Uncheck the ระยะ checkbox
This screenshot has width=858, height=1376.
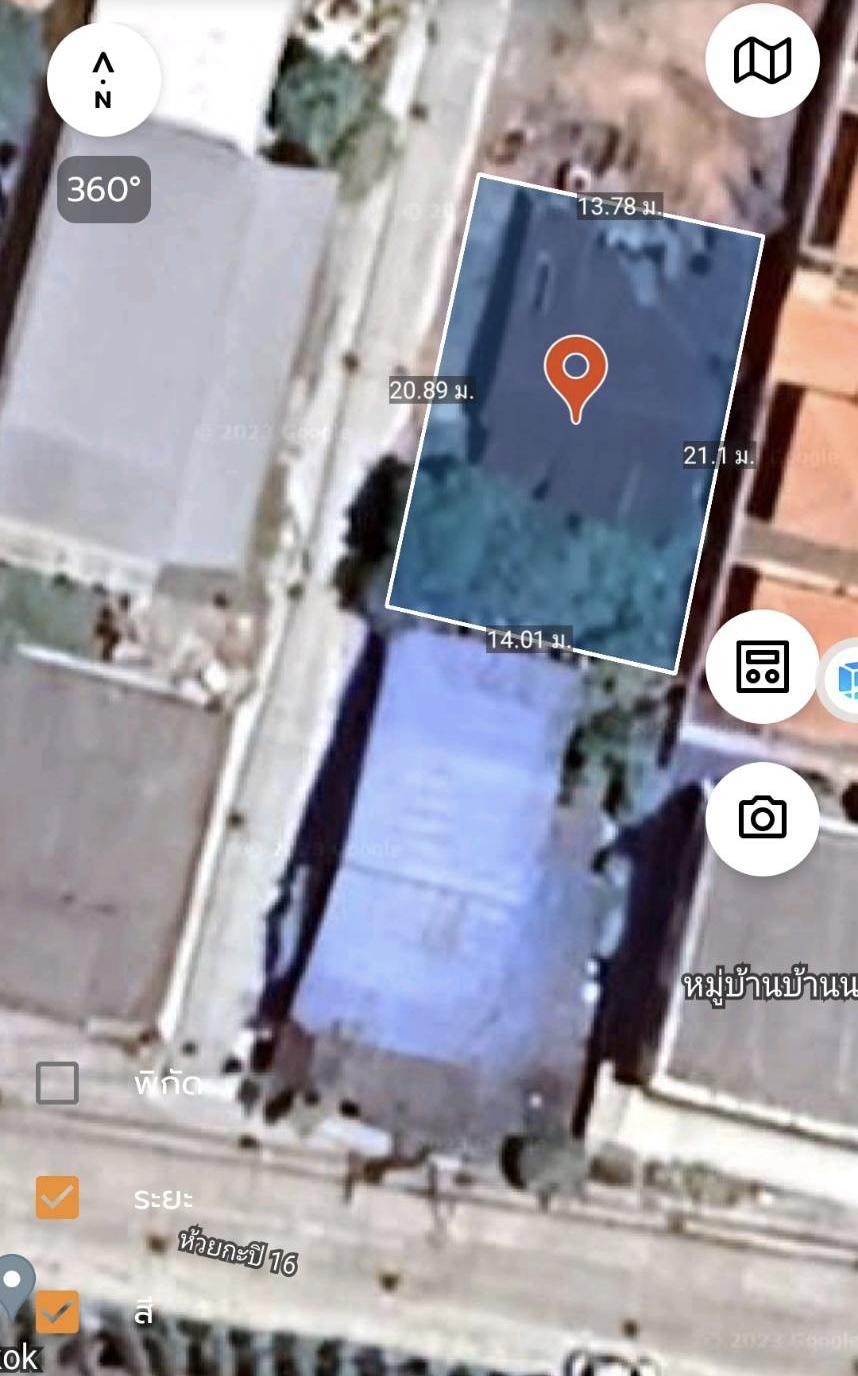(x=57, y=1197)
